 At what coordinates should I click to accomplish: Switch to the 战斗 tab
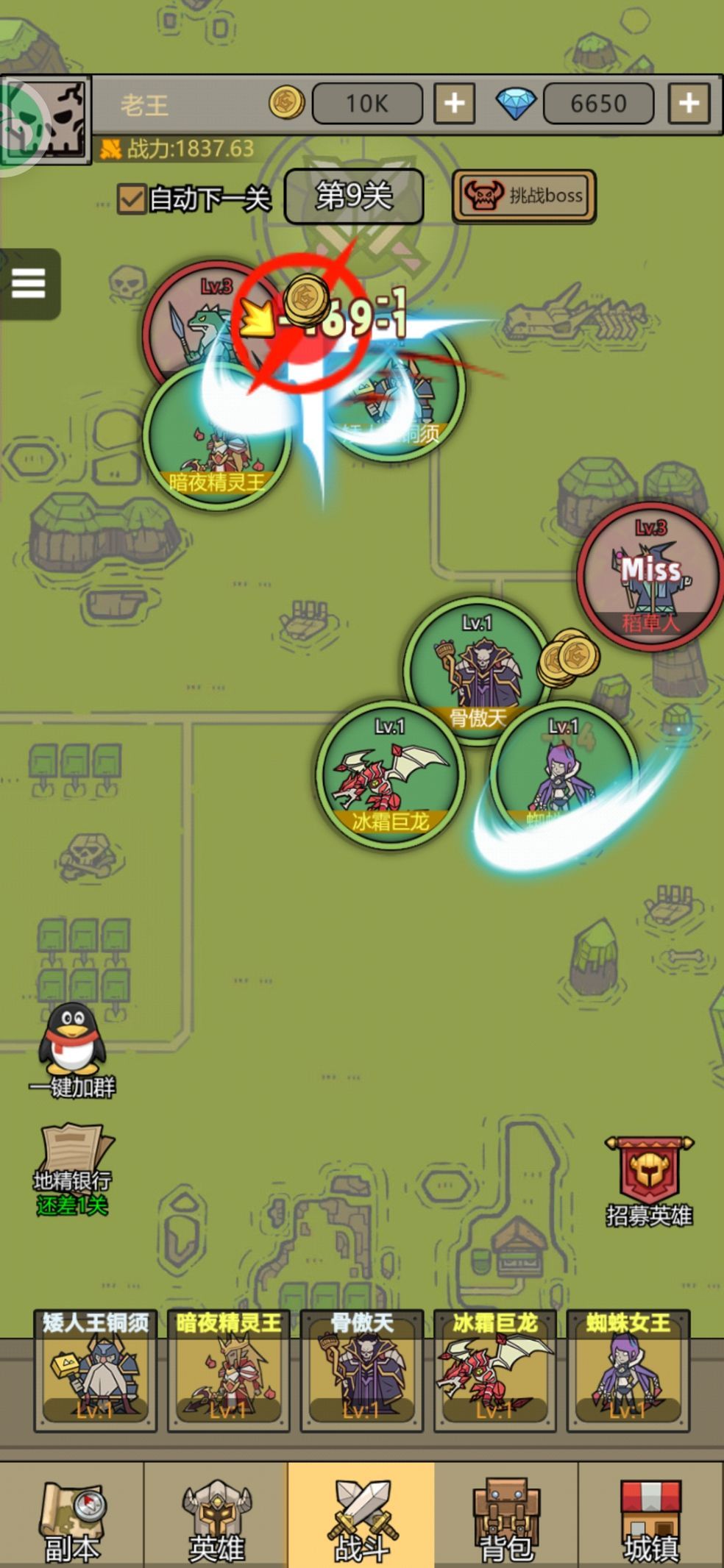[361, 1517]
